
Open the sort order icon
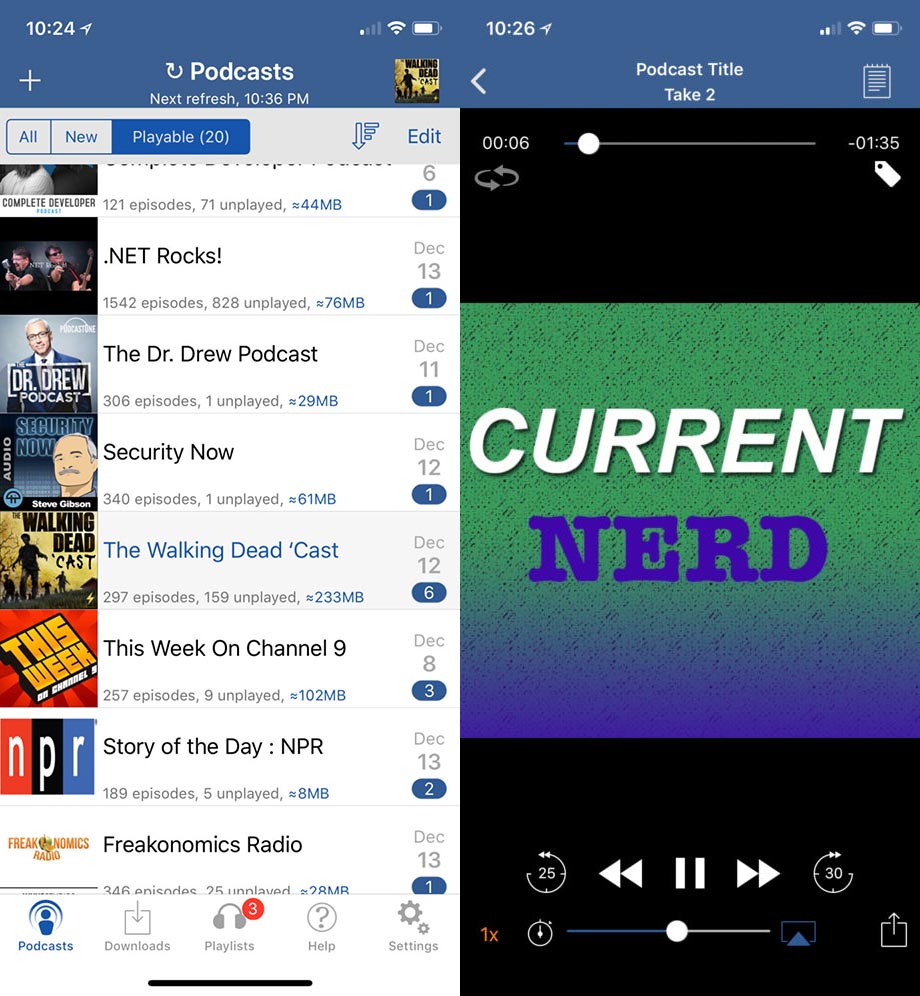tap(365, 136)
